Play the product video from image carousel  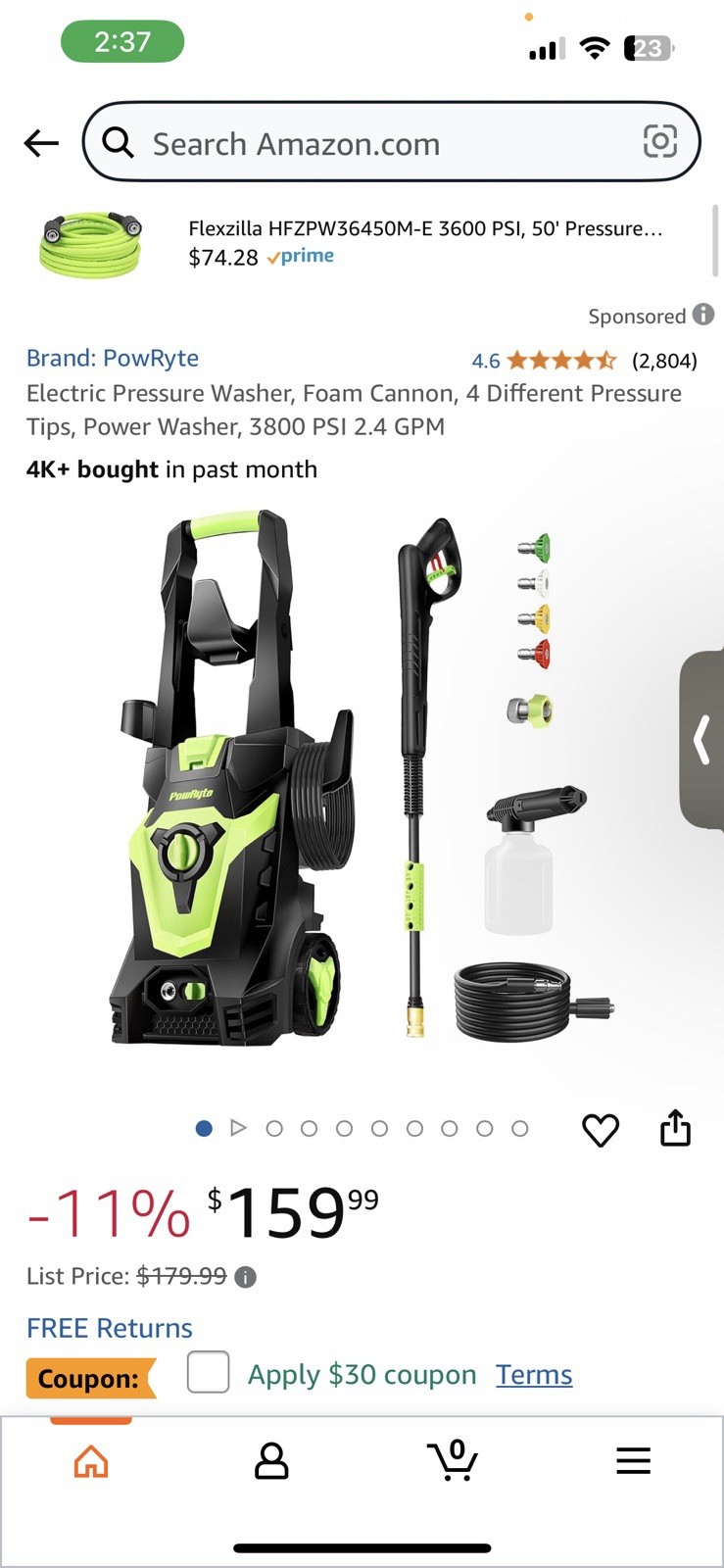(238, 1128)
